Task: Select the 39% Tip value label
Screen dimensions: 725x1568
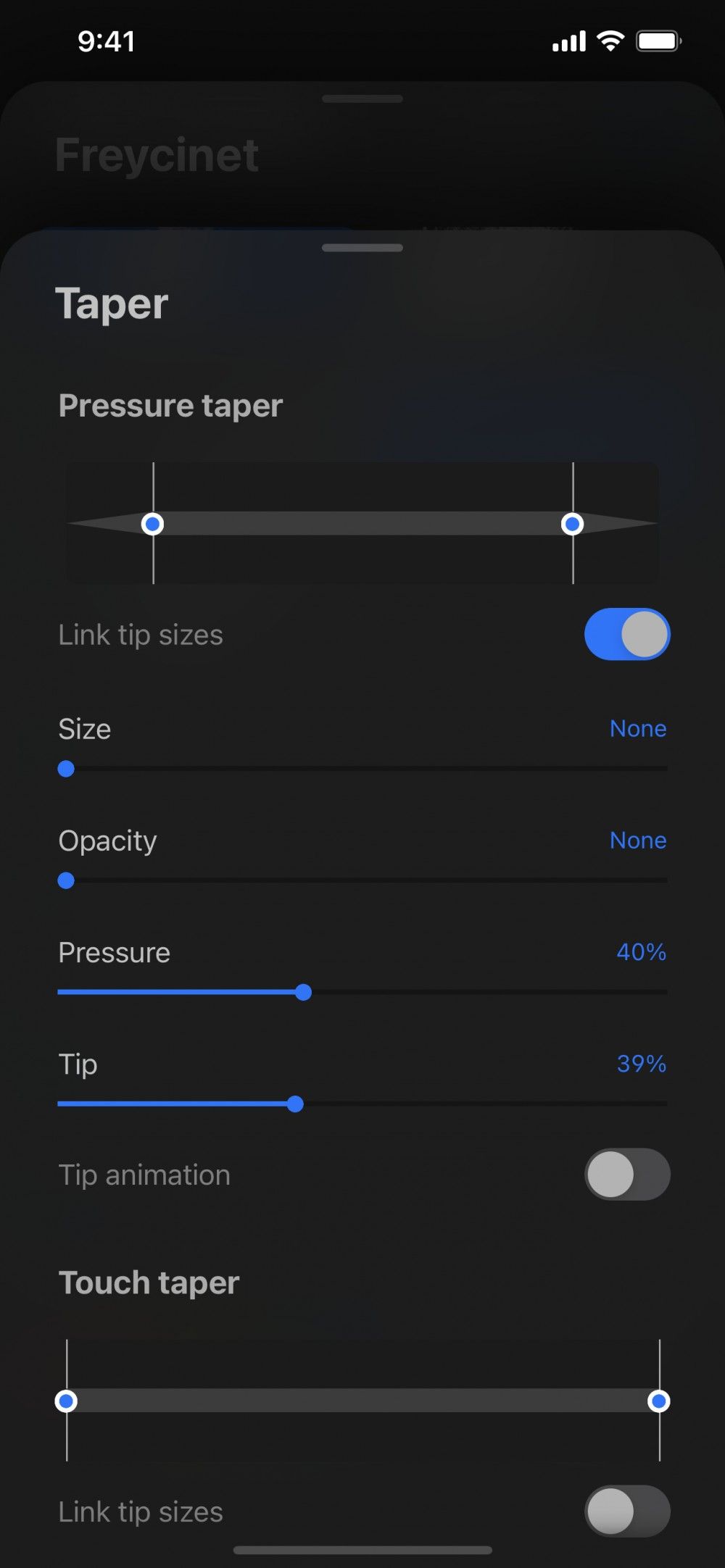Action: 641,1064
